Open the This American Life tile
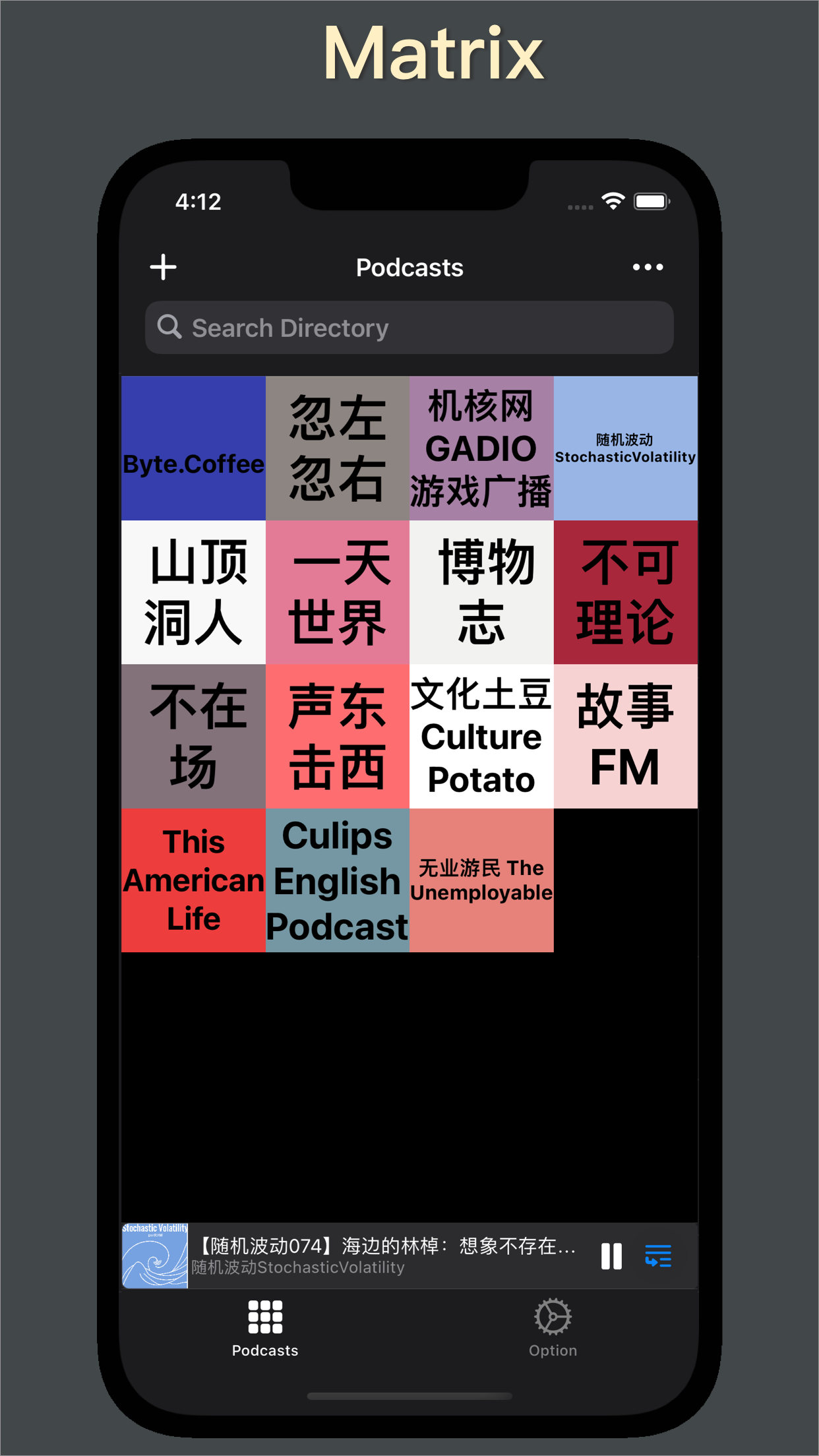The width and height of the screenshot is (819, 1456). click(x=193, y=880)
